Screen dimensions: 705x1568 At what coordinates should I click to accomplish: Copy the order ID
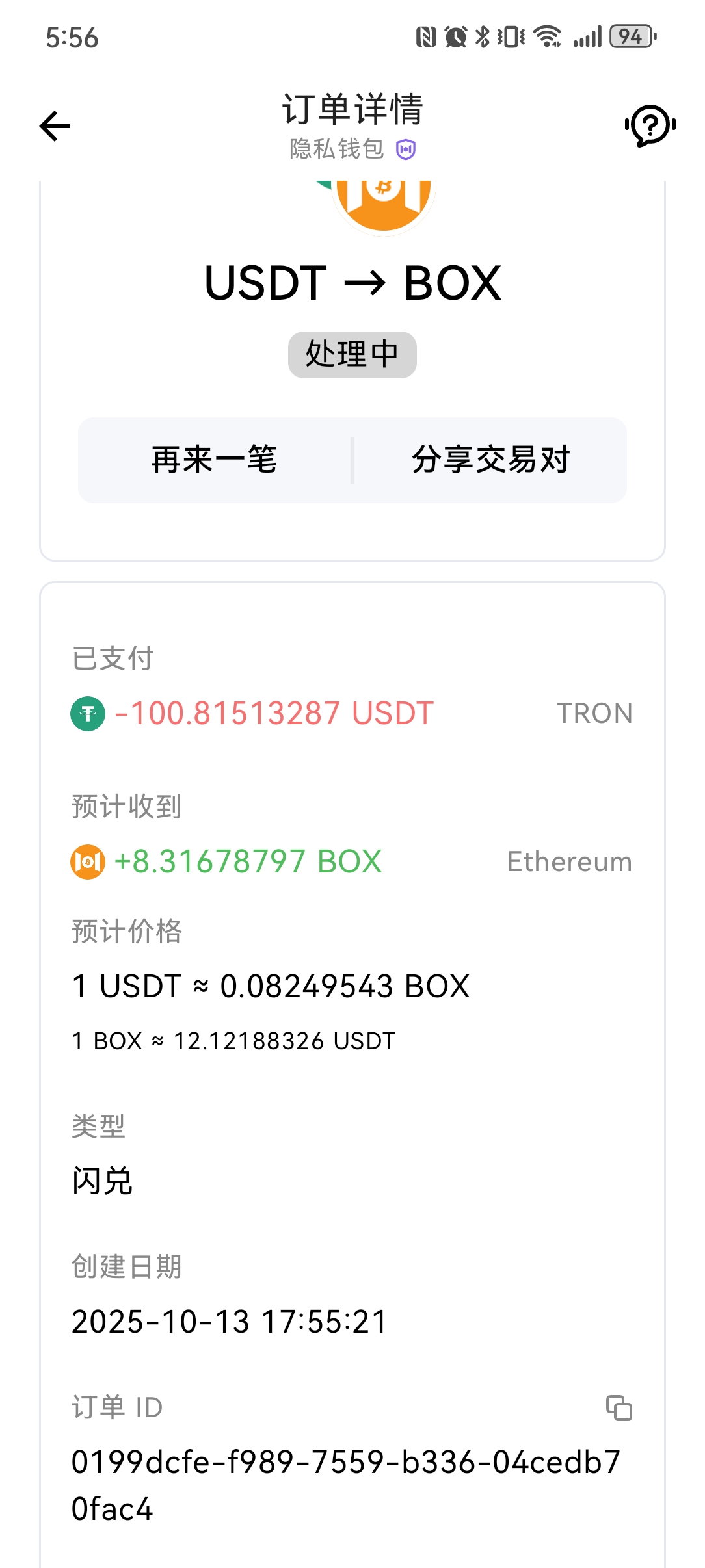pyautogui.click(x=619, y=1408)
